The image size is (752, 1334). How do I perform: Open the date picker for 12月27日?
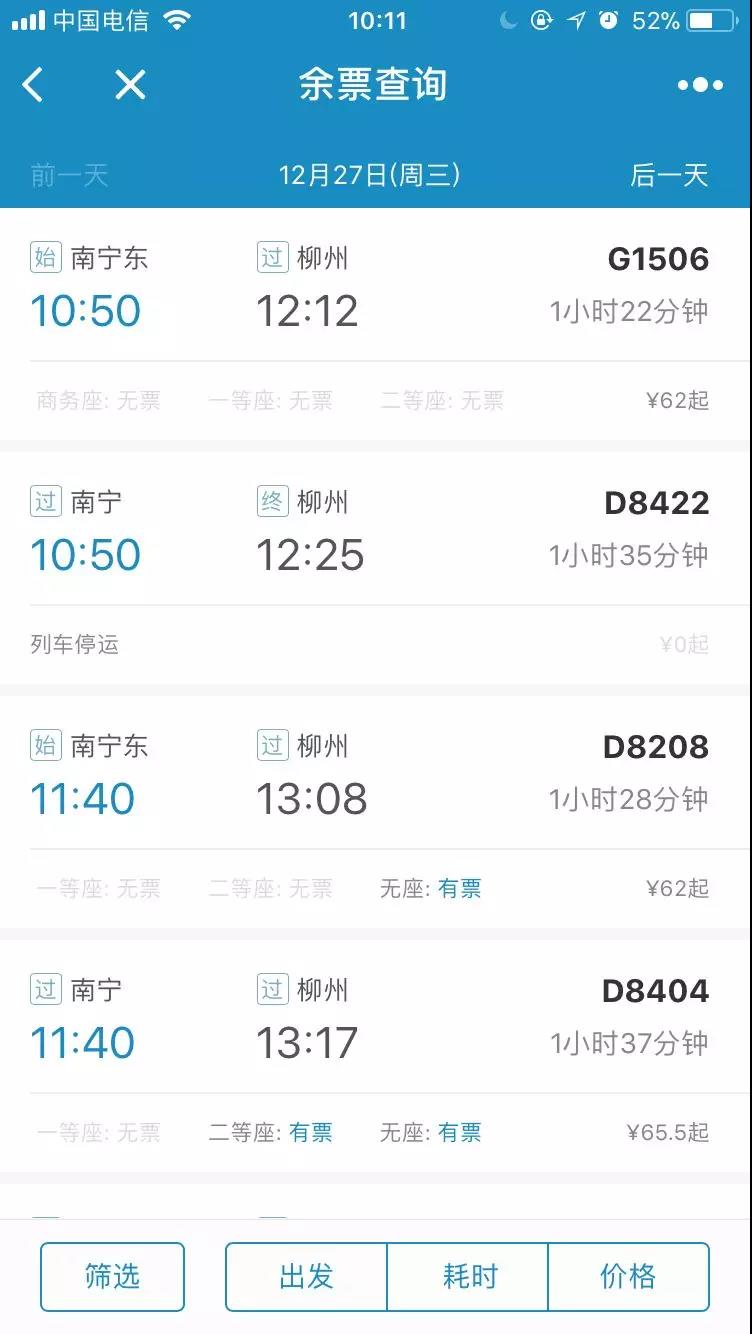pyautogui.click(x=369, y=175)
